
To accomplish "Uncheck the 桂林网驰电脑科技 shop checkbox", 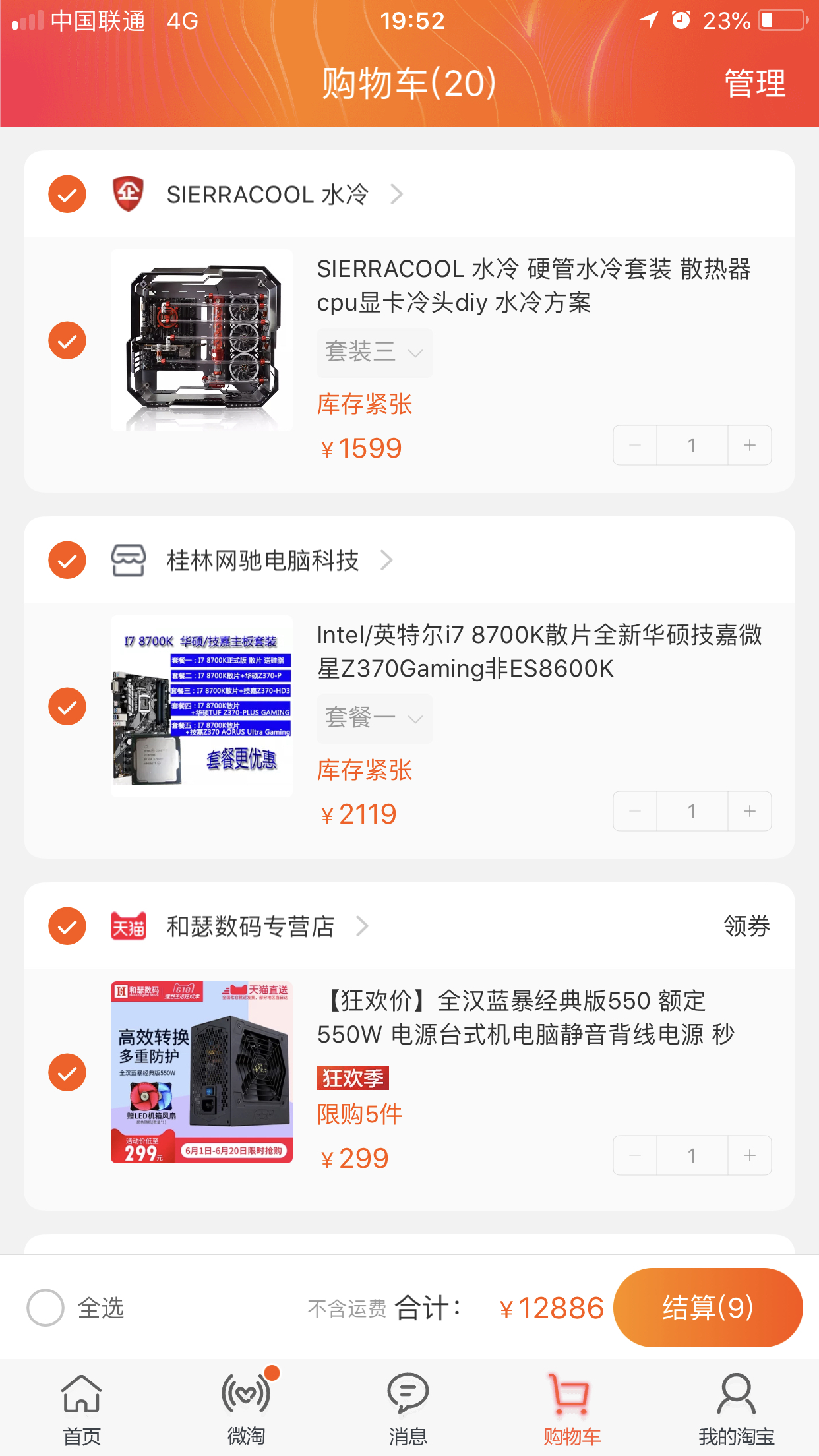I will [67, 561].
